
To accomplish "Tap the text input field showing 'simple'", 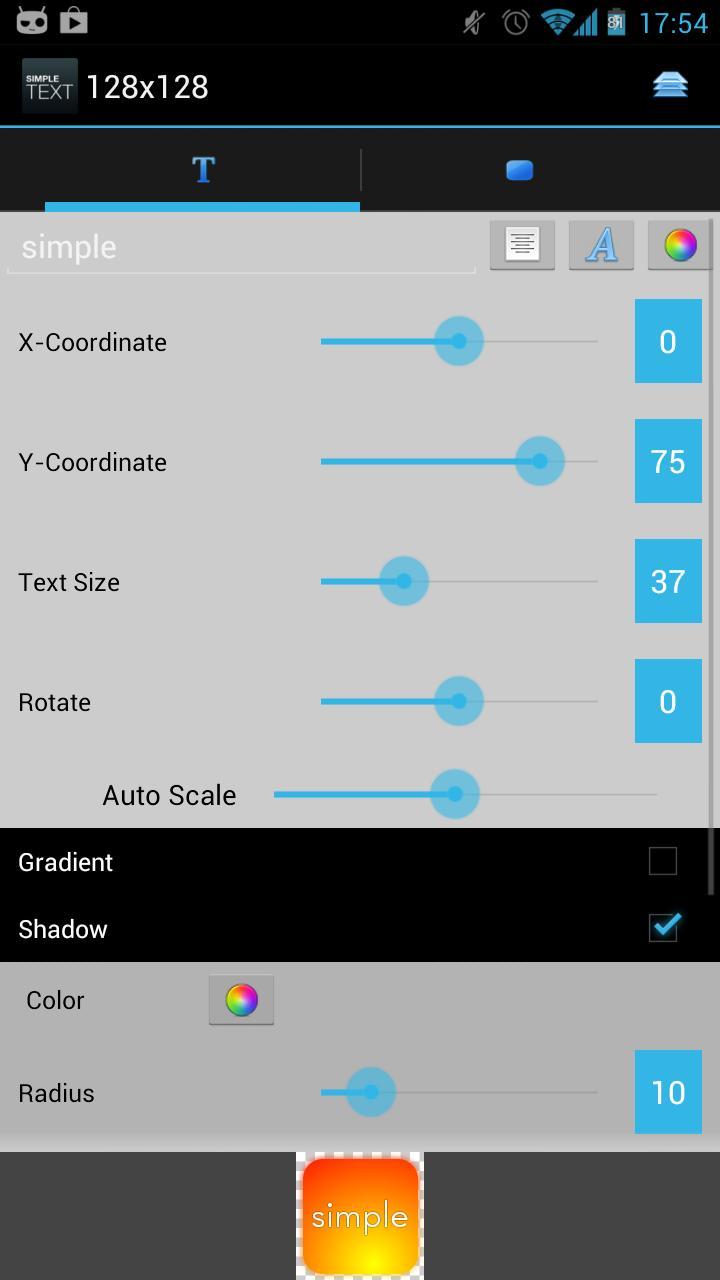I will 240,247.
